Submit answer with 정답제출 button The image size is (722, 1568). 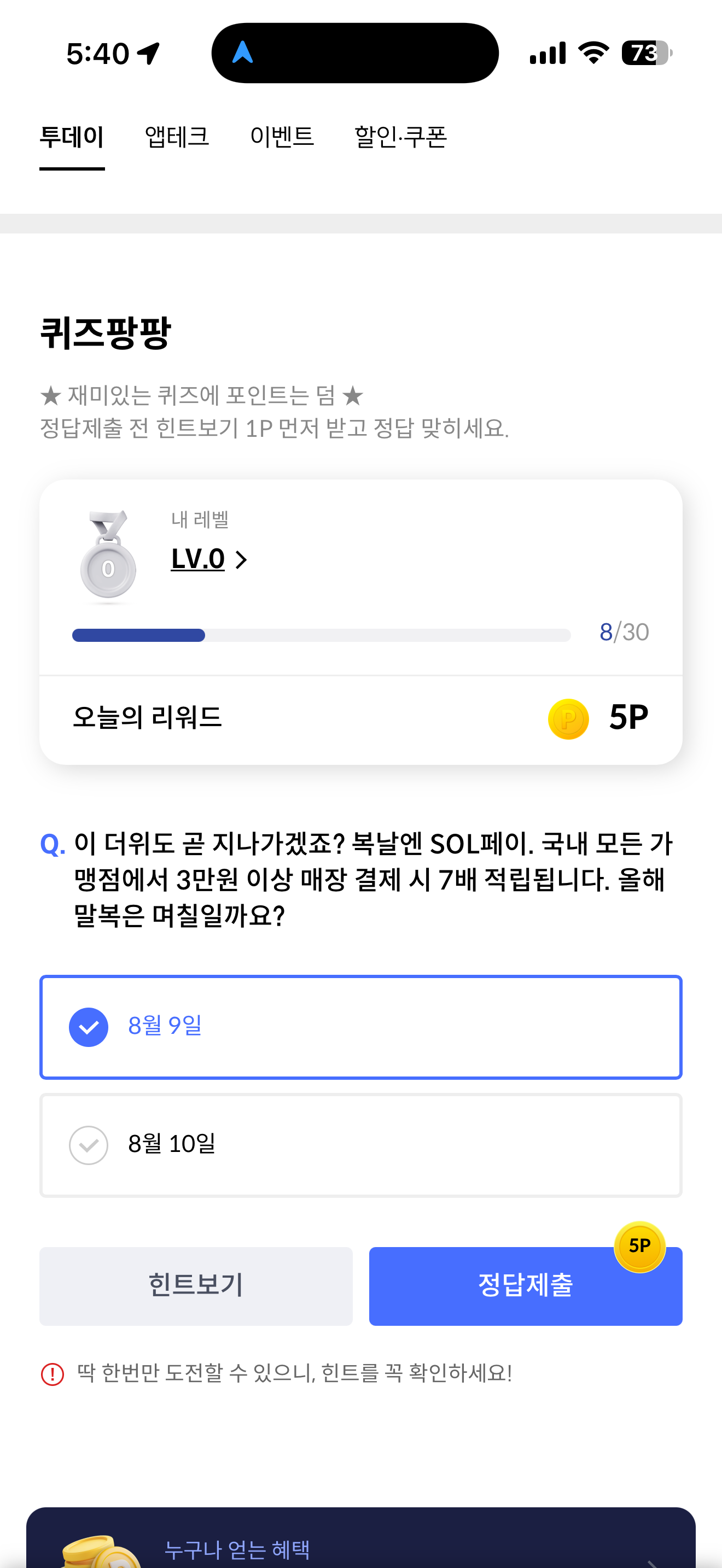(526, 1285)
